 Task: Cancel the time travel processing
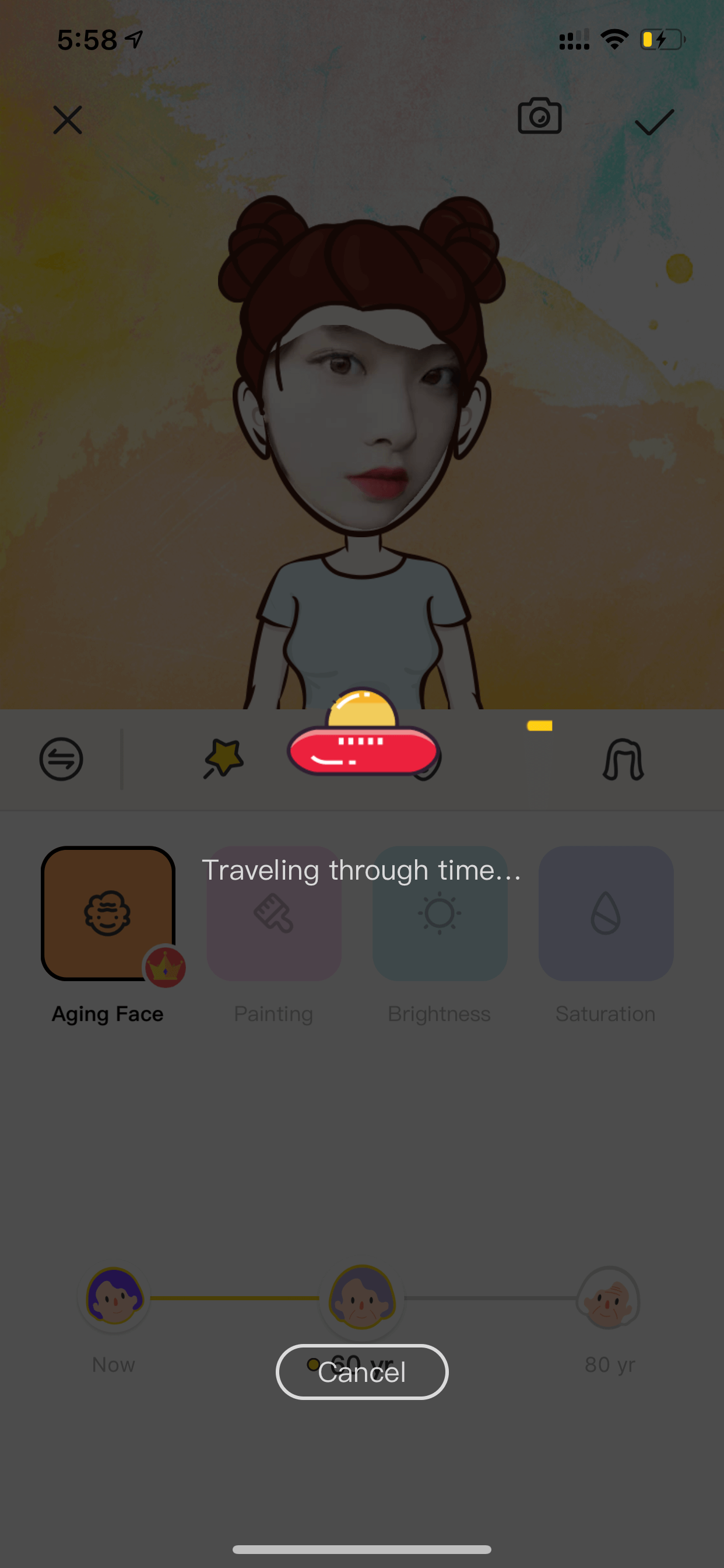[362, 1372]
